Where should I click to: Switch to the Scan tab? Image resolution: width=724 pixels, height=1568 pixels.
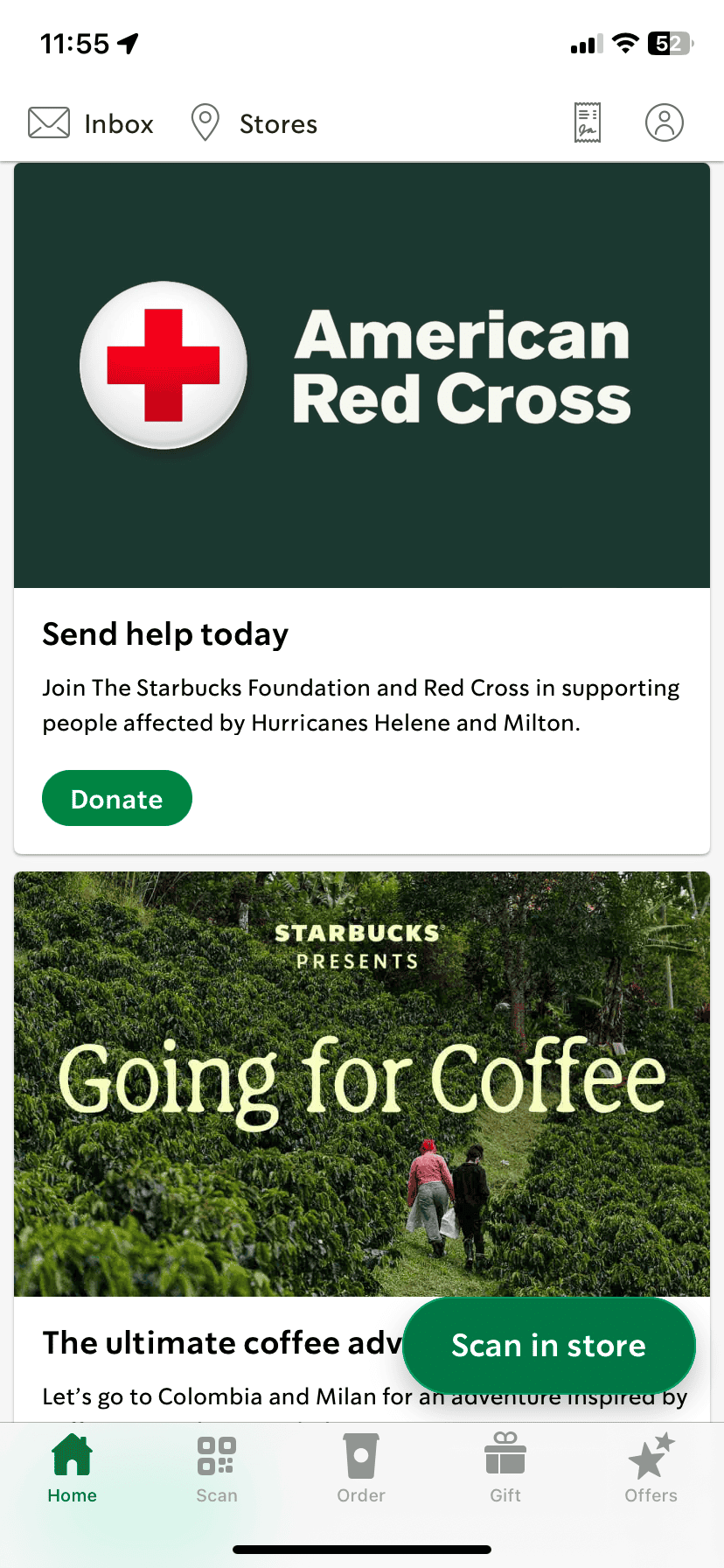click(x=217, y=1469)
